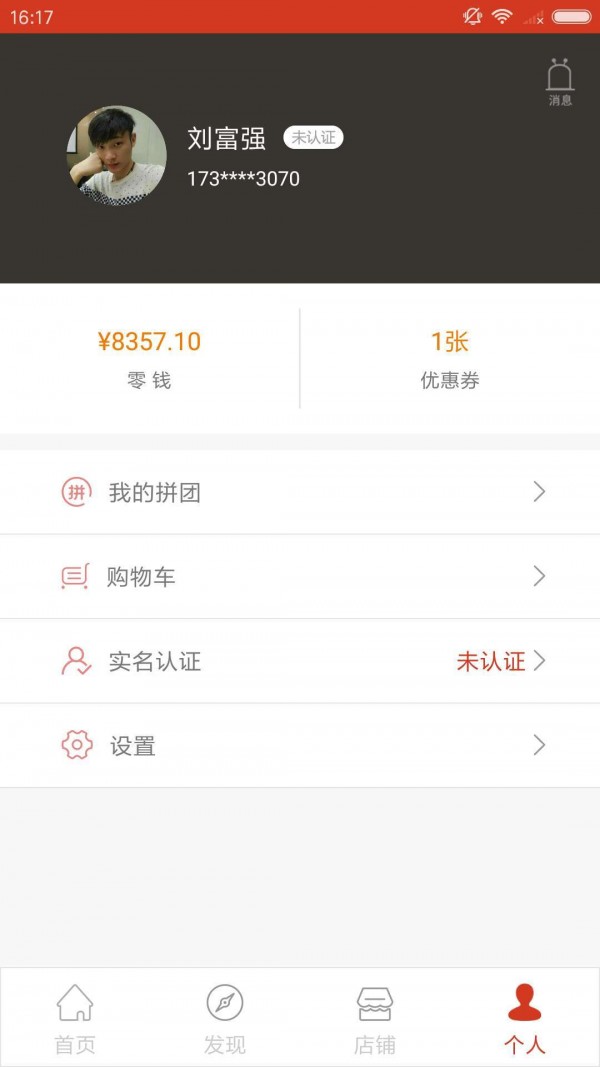Switch to the 发现 discover tab
The image size is (600, 1067).
225,1018
